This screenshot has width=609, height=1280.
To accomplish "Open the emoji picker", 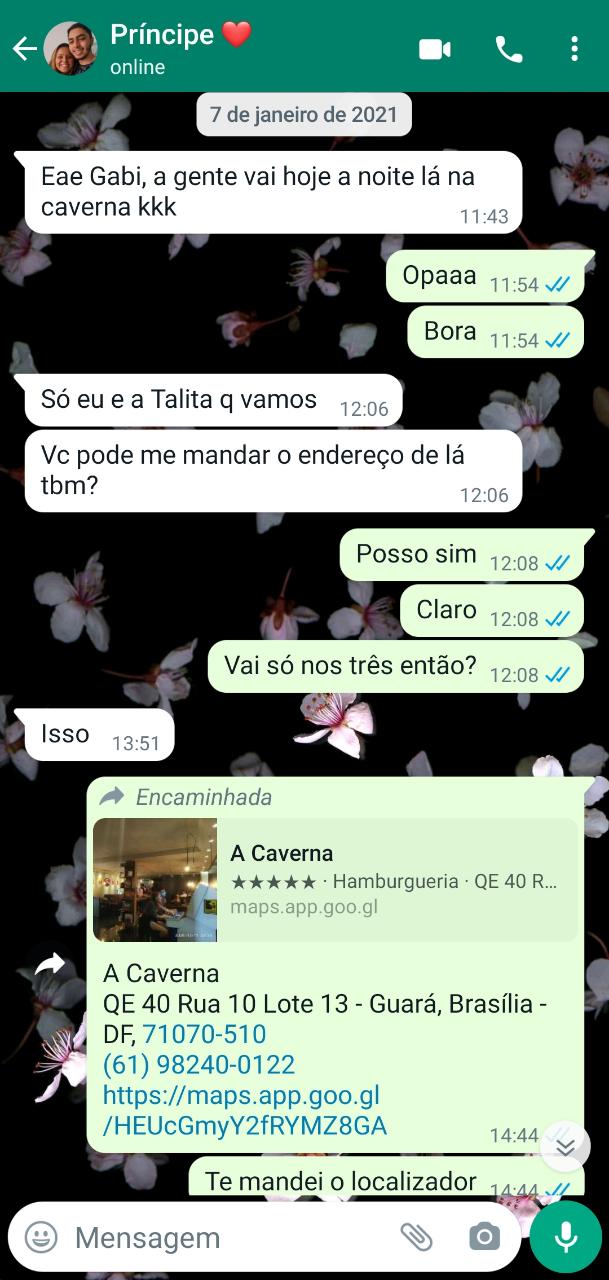I will tap(41, 1237).
